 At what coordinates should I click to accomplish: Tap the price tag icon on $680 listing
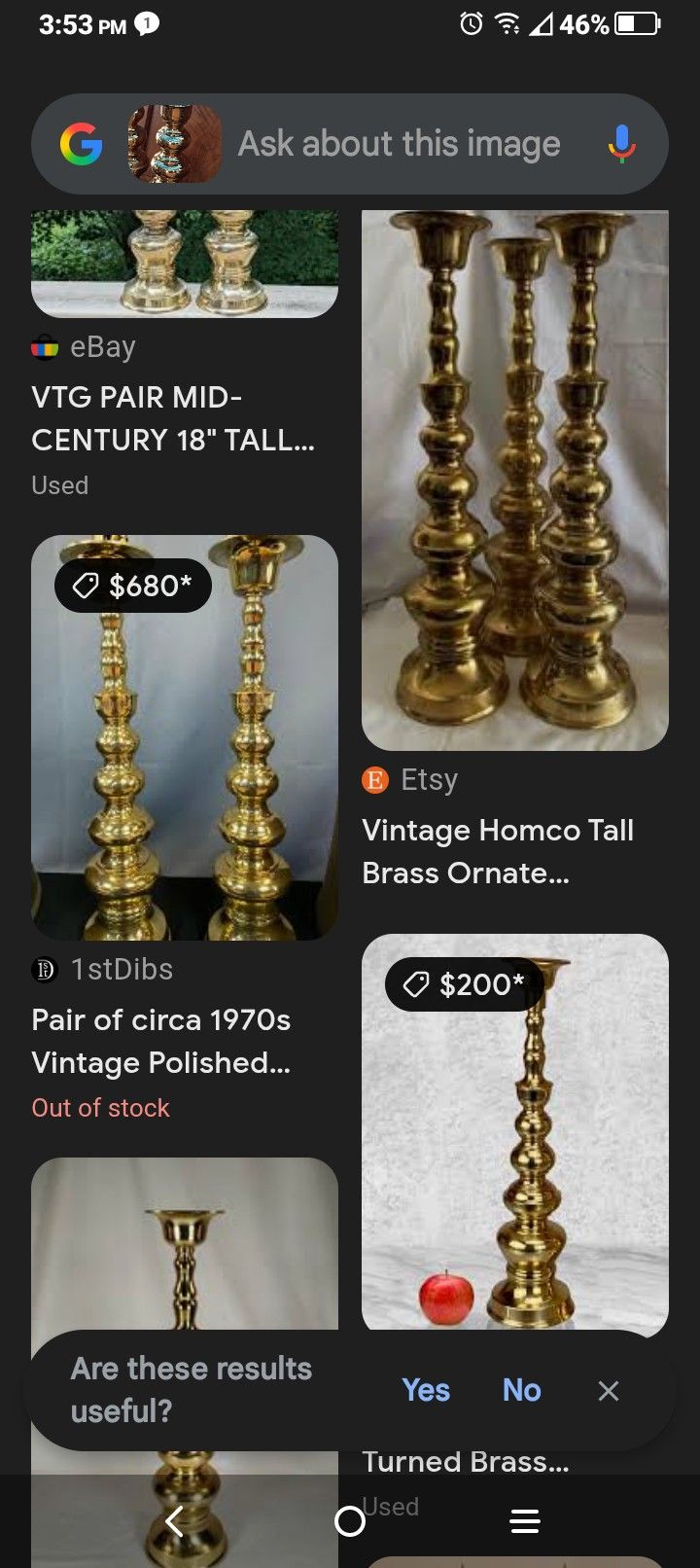pos(87,585)
